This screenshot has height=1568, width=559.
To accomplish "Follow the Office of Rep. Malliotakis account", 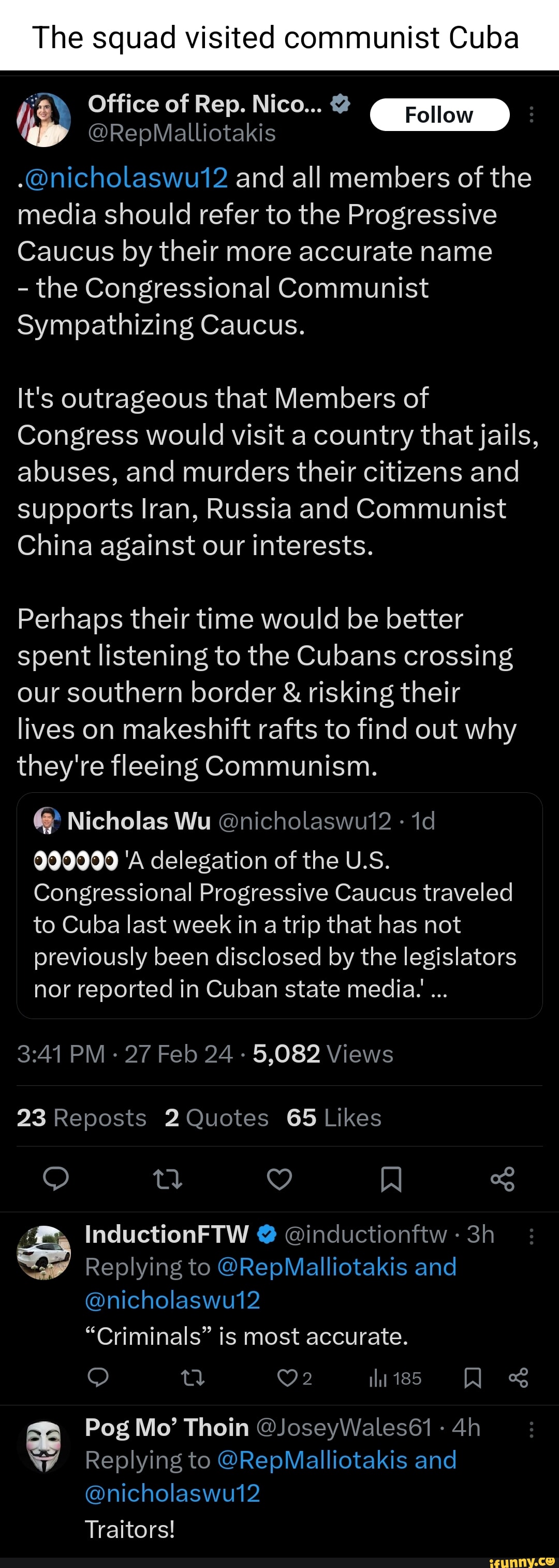I will 439,114.
